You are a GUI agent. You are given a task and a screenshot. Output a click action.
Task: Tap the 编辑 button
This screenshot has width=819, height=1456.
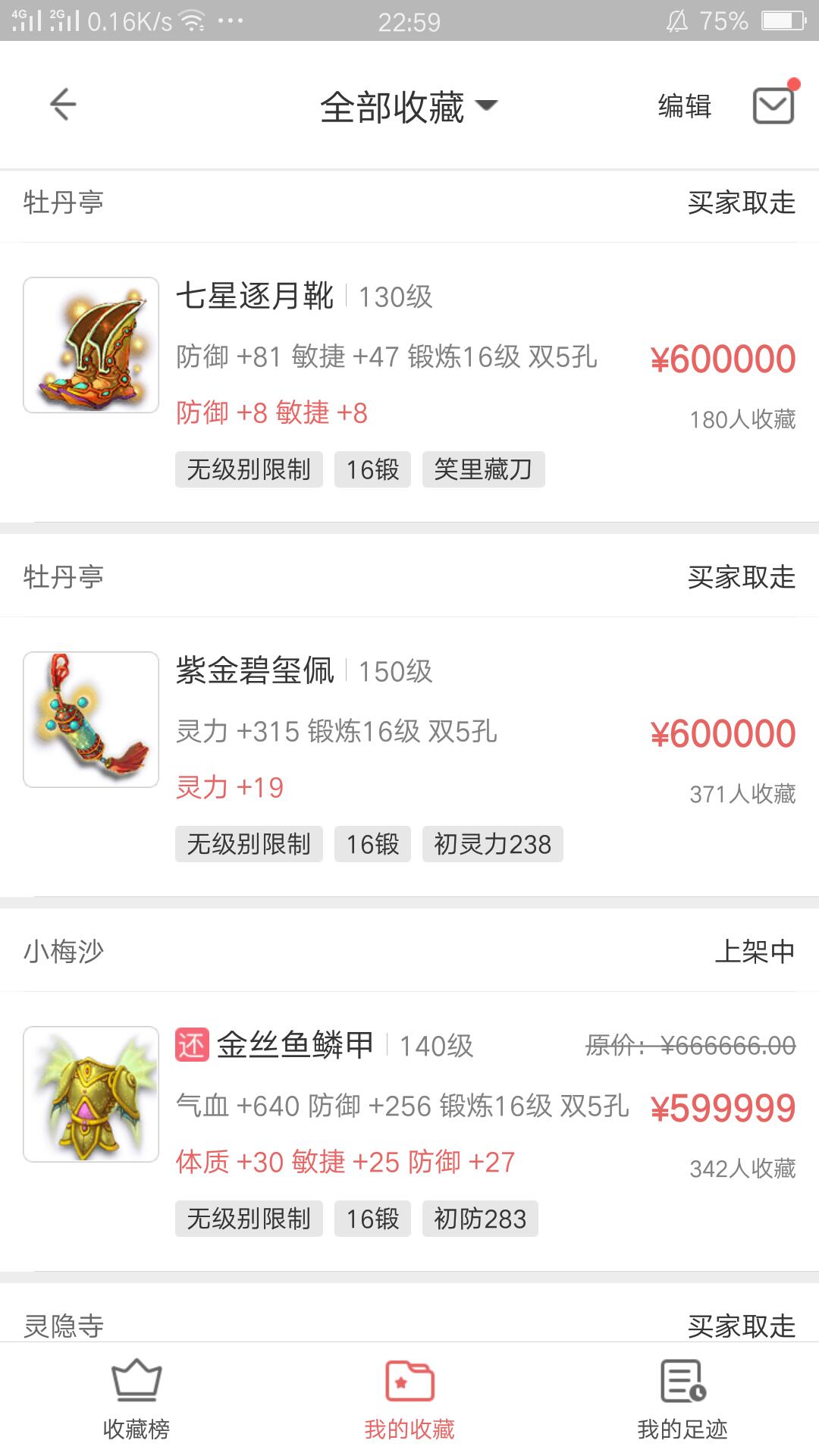pyautogui.click(x=684, y=106)
